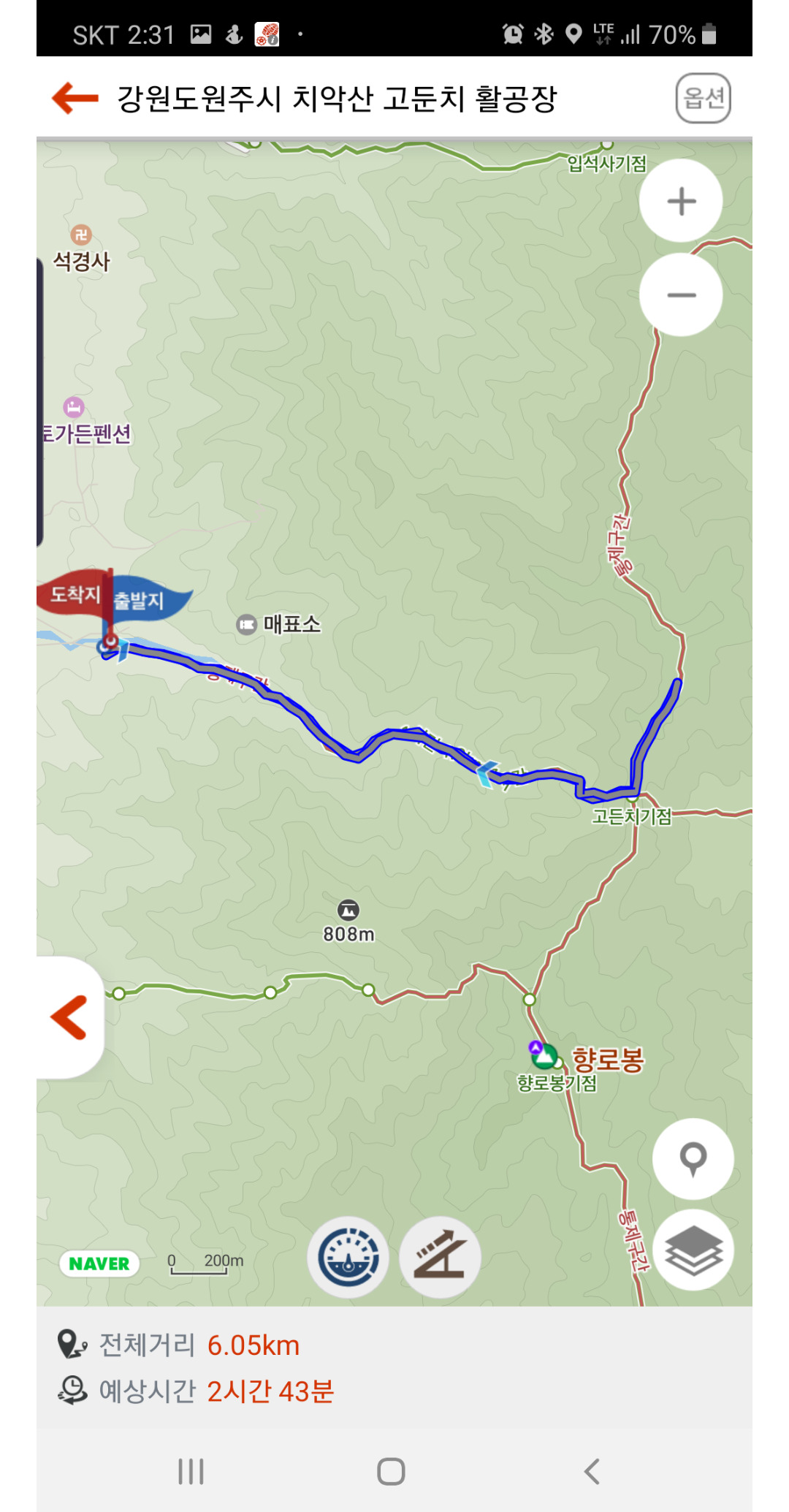Expand the side panel with the orange chevron
789x1512 pixels.
click(69, 1017)
